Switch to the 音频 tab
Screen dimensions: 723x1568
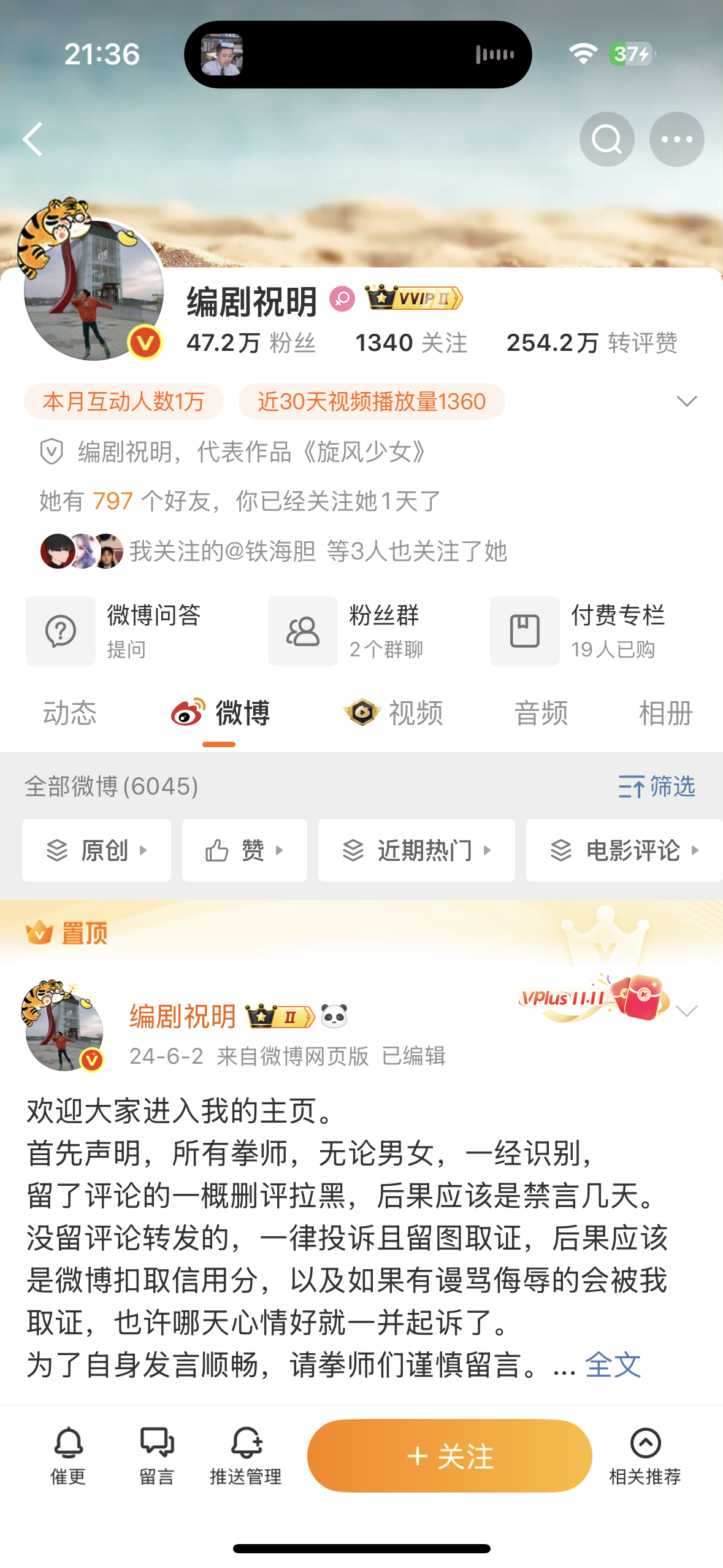point(541,713)
